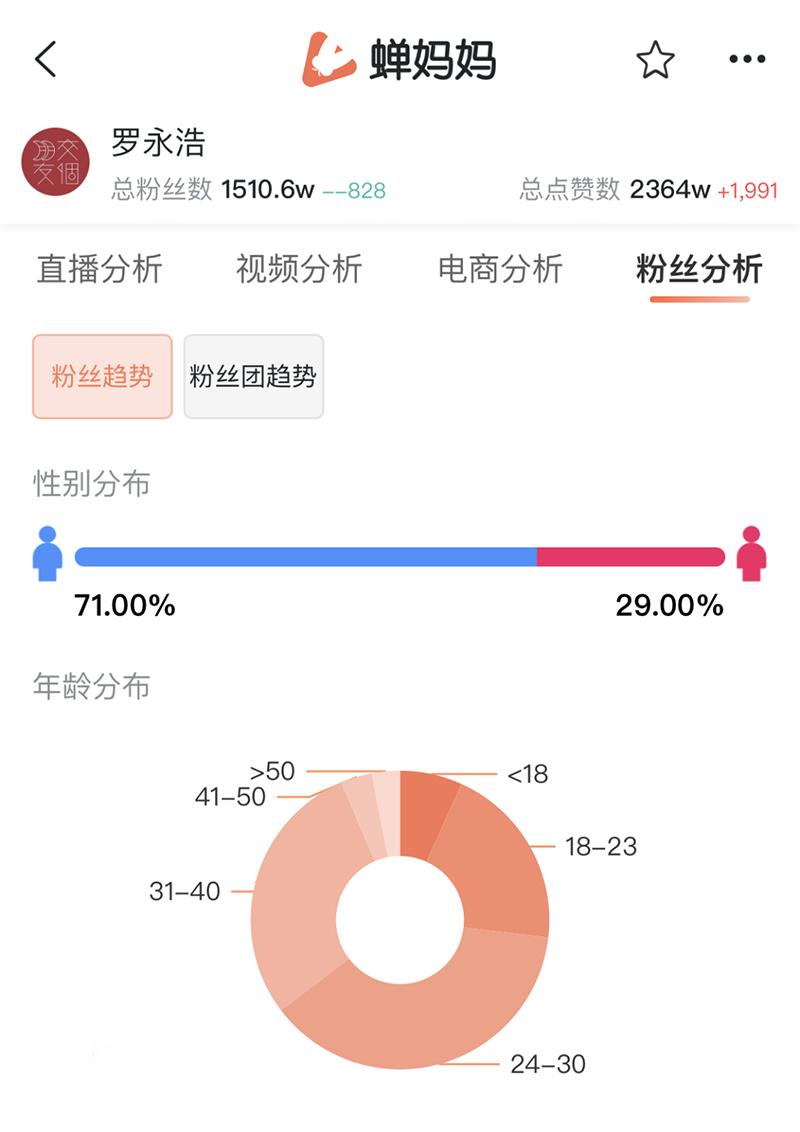Screen dimensions: 800x1132
Task: Select the 粉丝趋势 chip
Action: click(102, 376)
